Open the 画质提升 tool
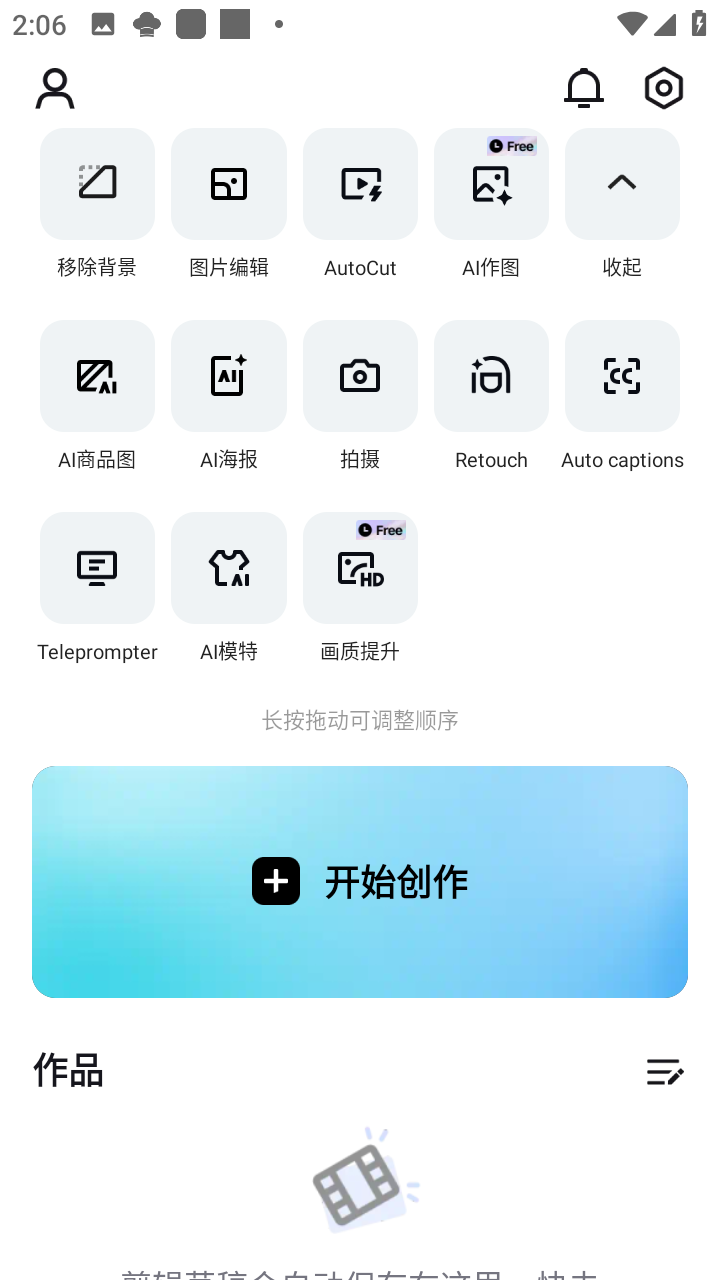 pos(360,568)
